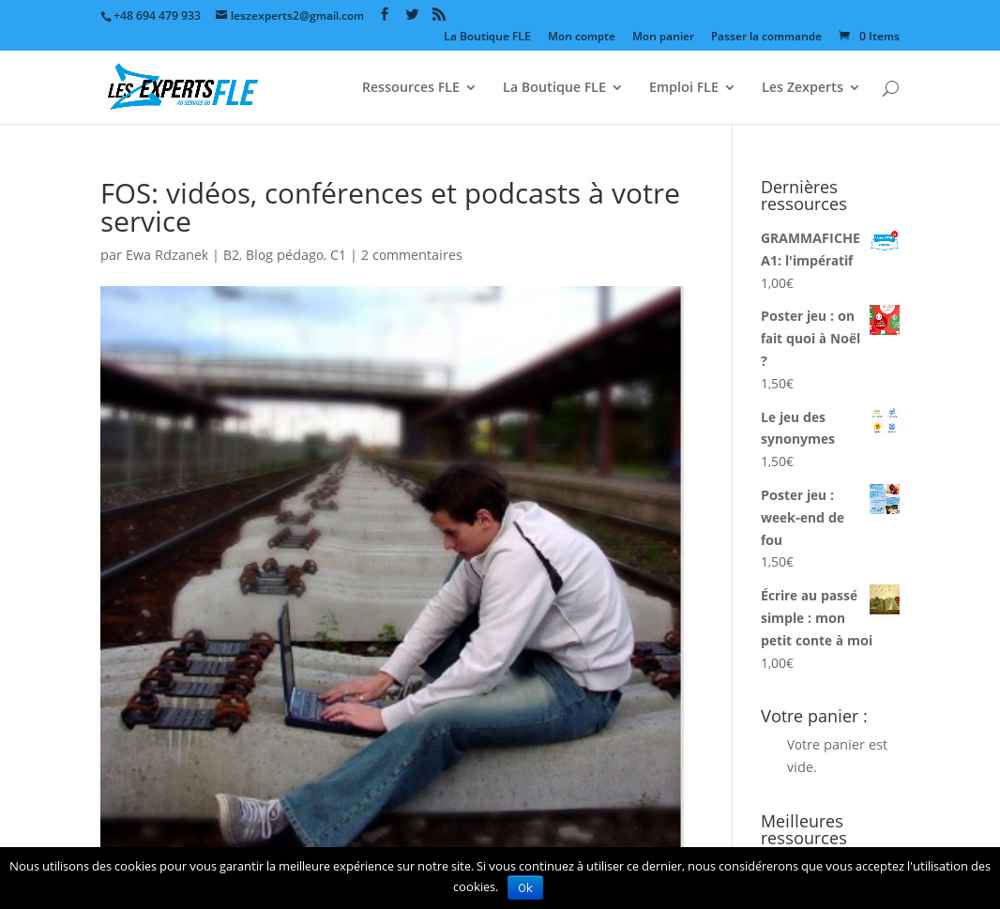Open the Facebook icon in top bar

tap(385, 15)
